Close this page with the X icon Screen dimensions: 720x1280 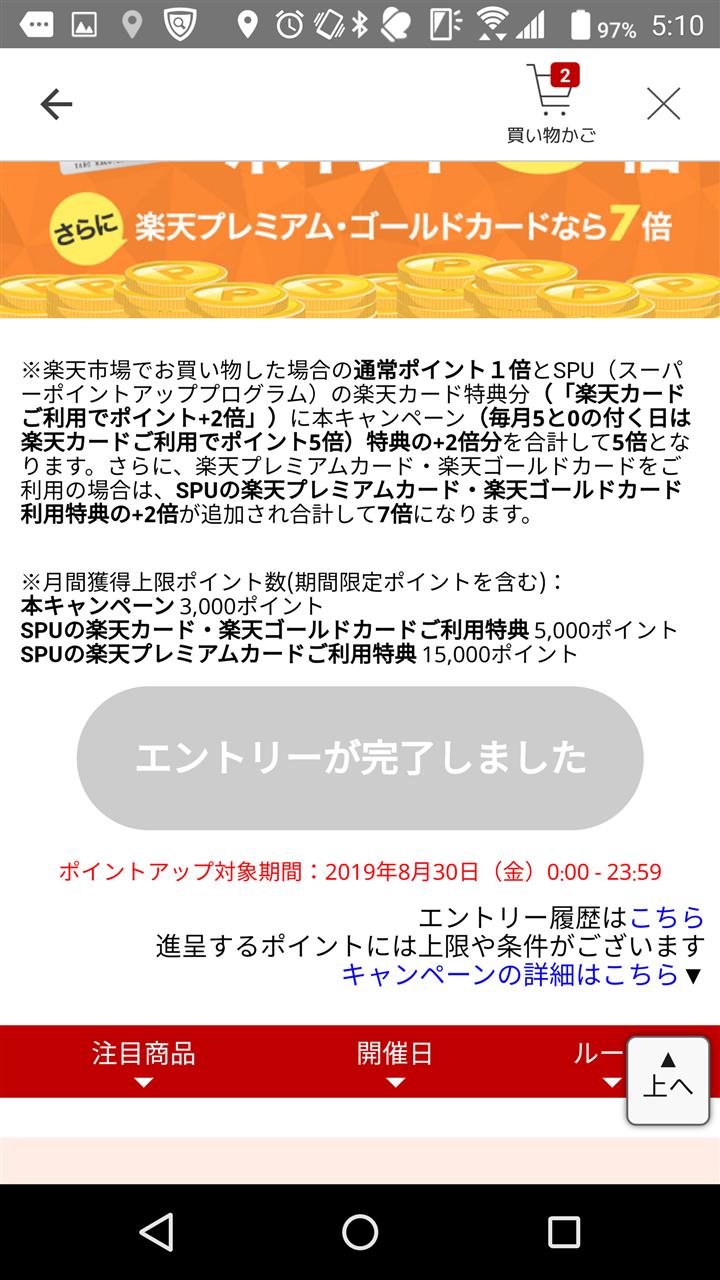tap(663, 104)
